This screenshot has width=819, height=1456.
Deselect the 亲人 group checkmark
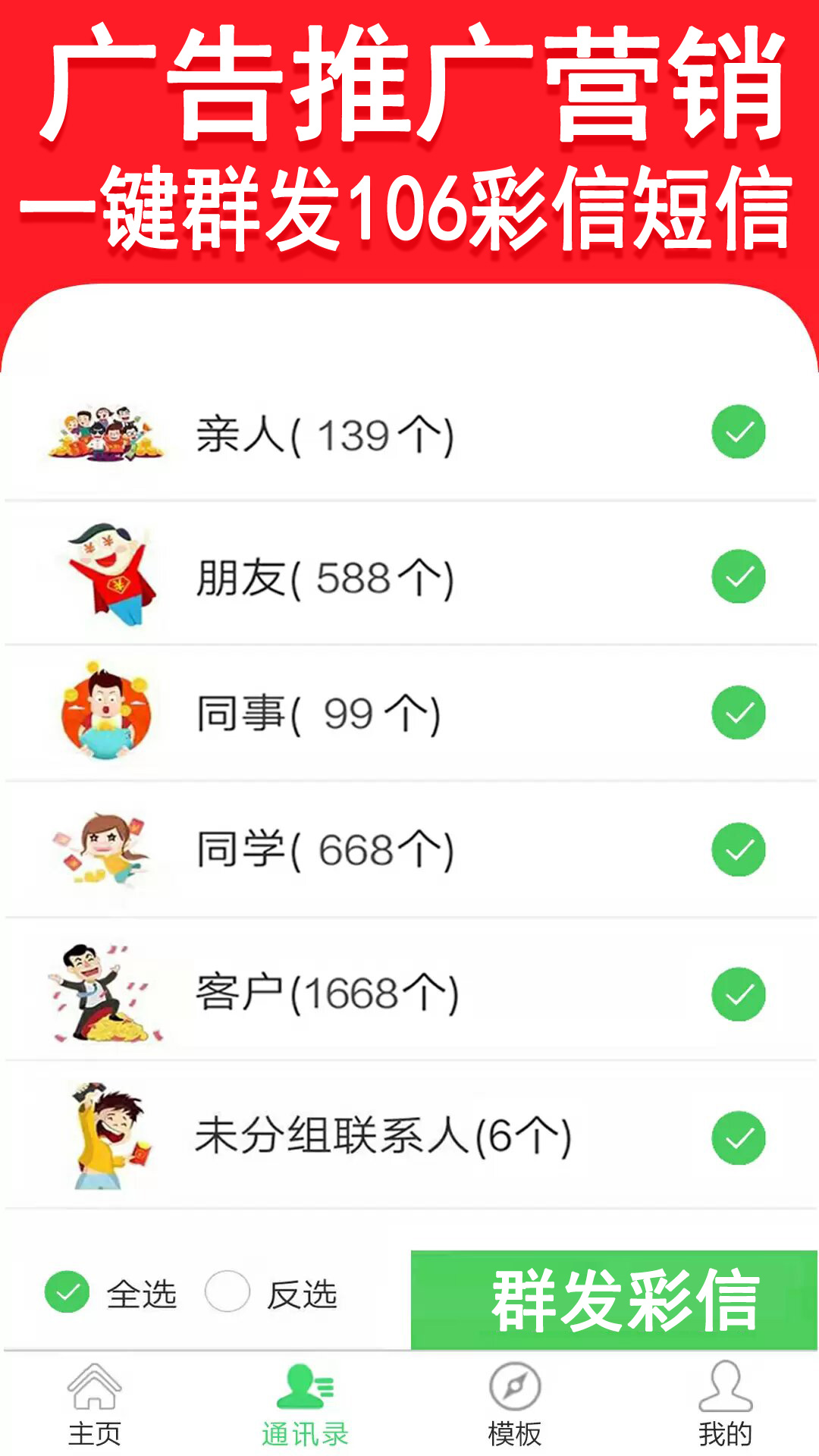[737, 432]
